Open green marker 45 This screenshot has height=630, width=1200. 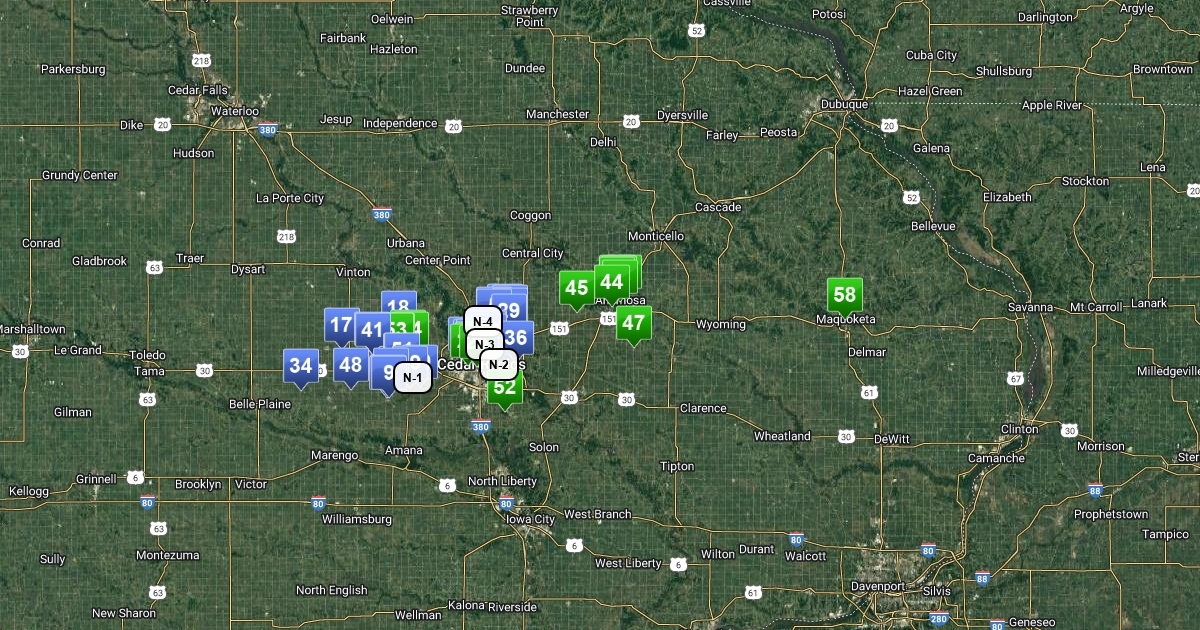[x=576, y=289]
